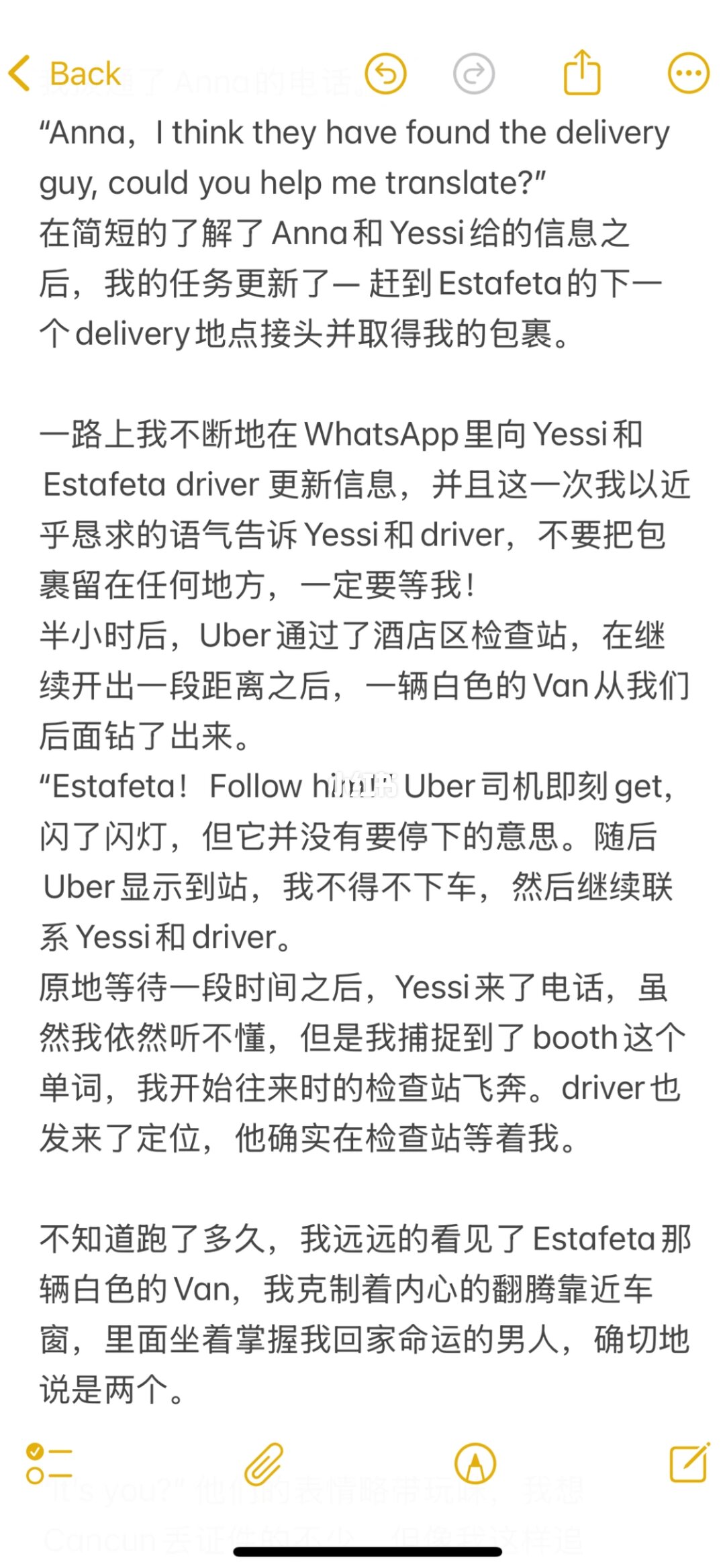Add a checklist to the note
This screenshot has height=1568, width=725.
(49, 1463)
